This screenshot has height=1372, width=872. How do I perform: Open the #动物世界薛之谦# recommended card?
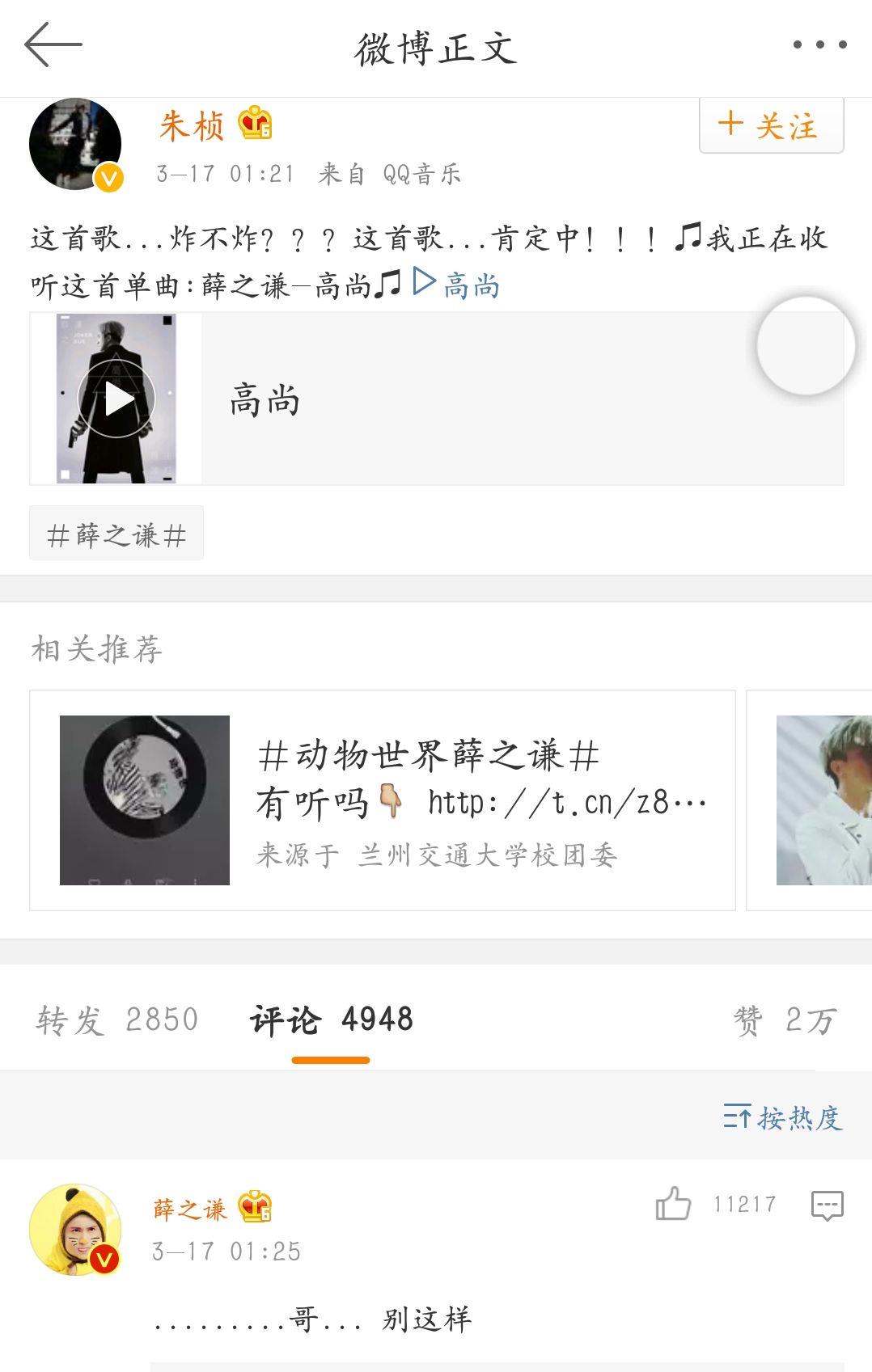coord(382,800)
